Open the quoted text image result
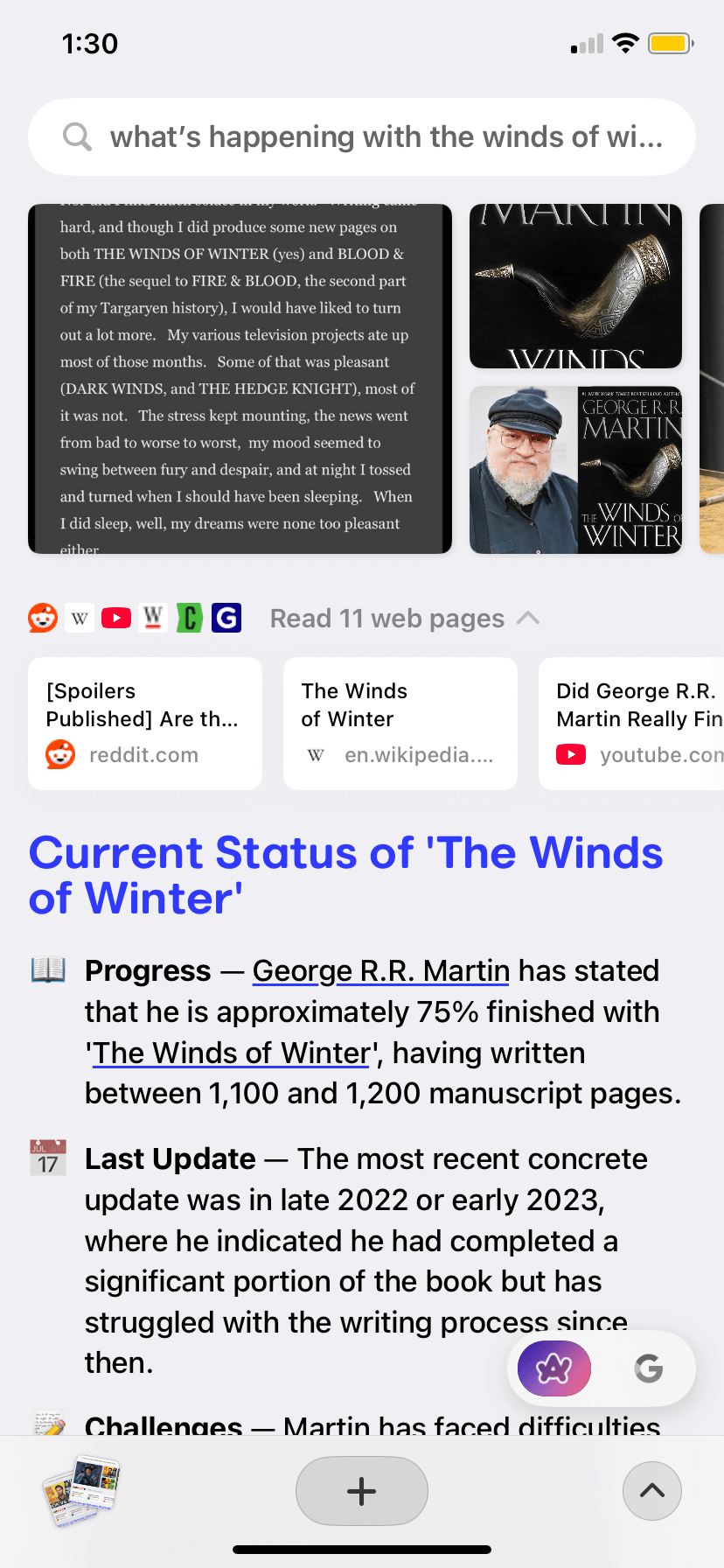The height and width of the screenshot is (1568, 724). coord(240,379)
